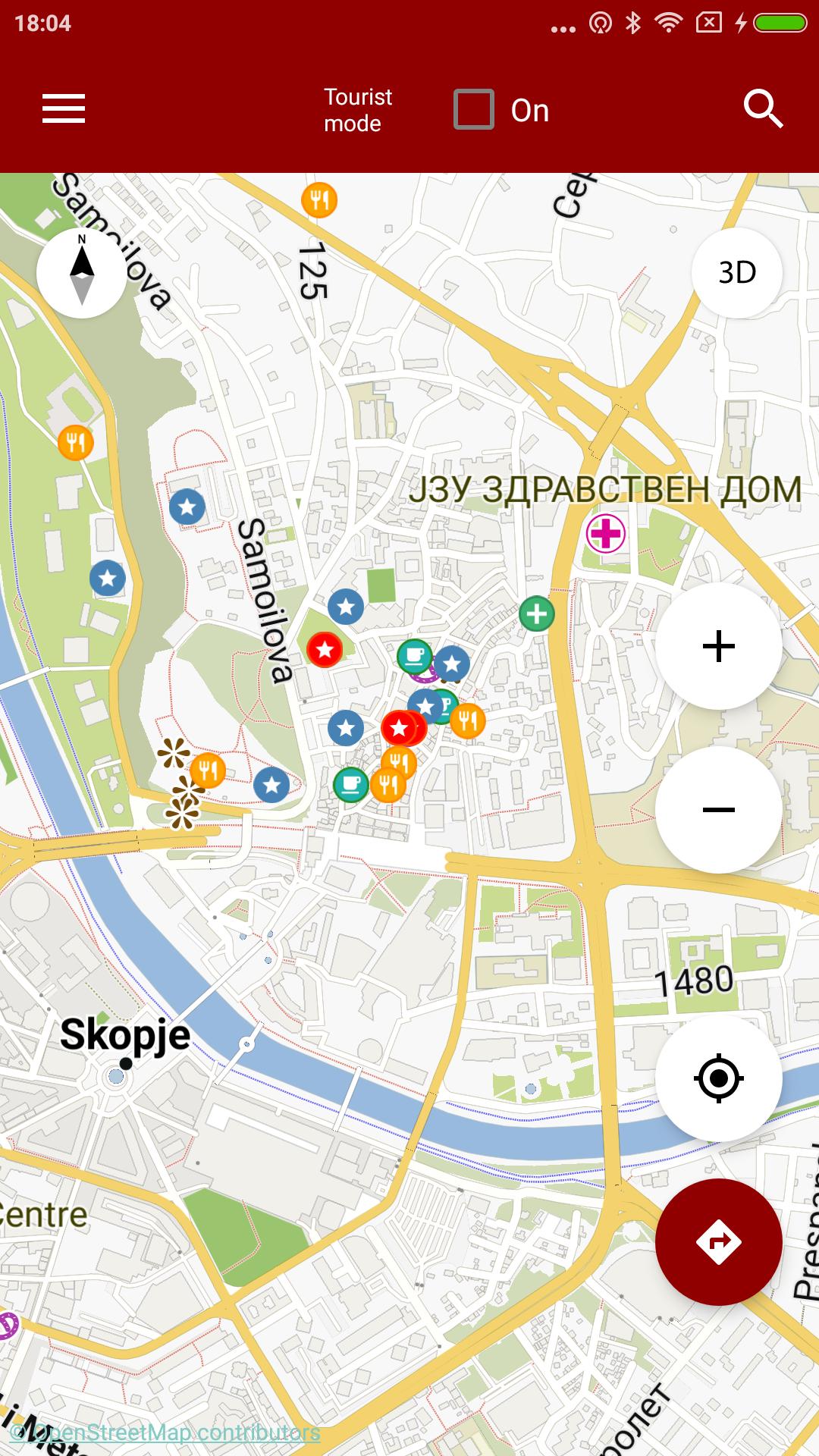Tap the compass icon to reset orientation
The width and height of the screenshot is (819, 1456).
point(81,271)
